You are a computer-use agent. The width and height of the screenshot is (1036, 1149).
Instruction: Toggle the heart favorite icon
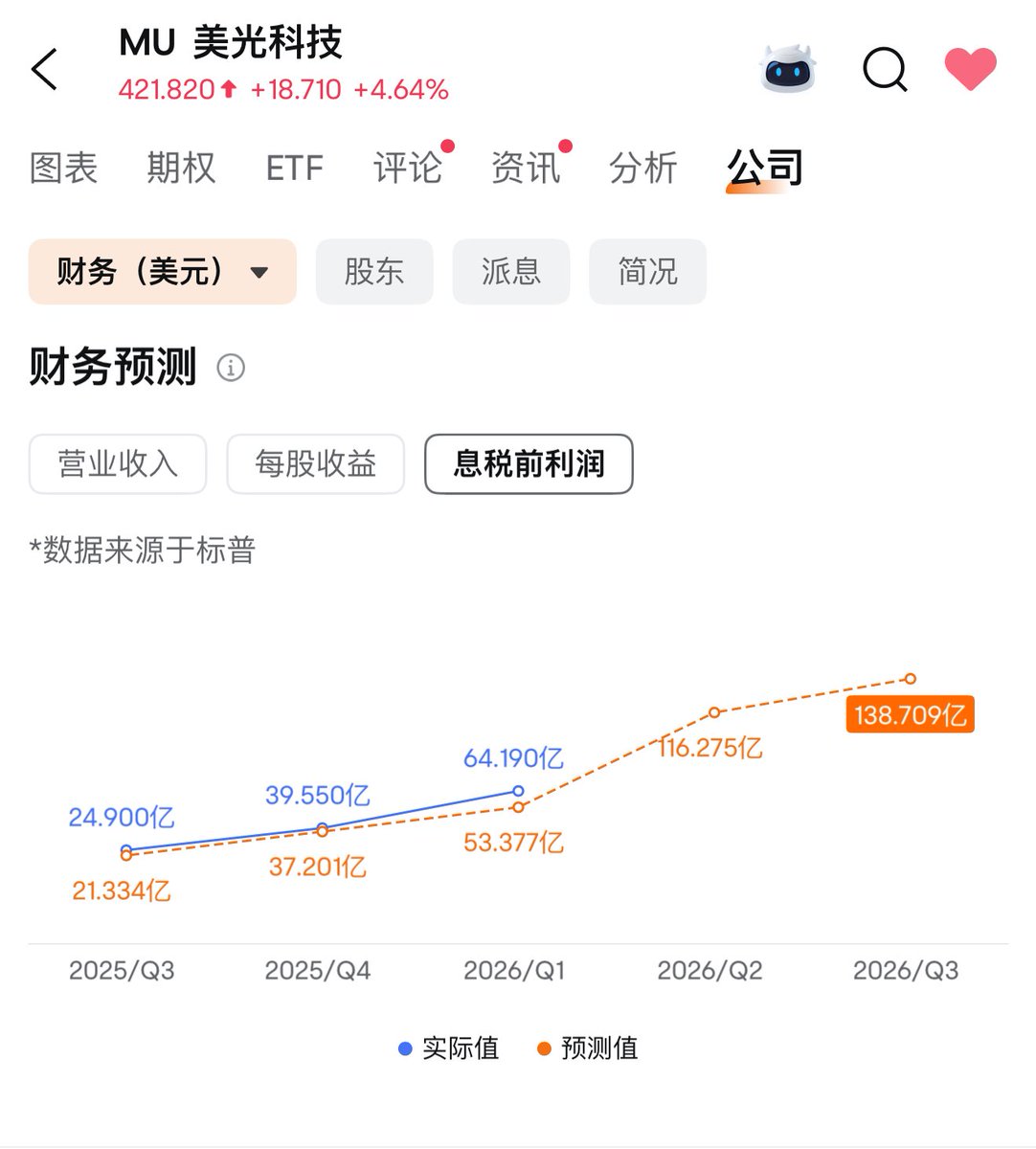pos(970,70)
